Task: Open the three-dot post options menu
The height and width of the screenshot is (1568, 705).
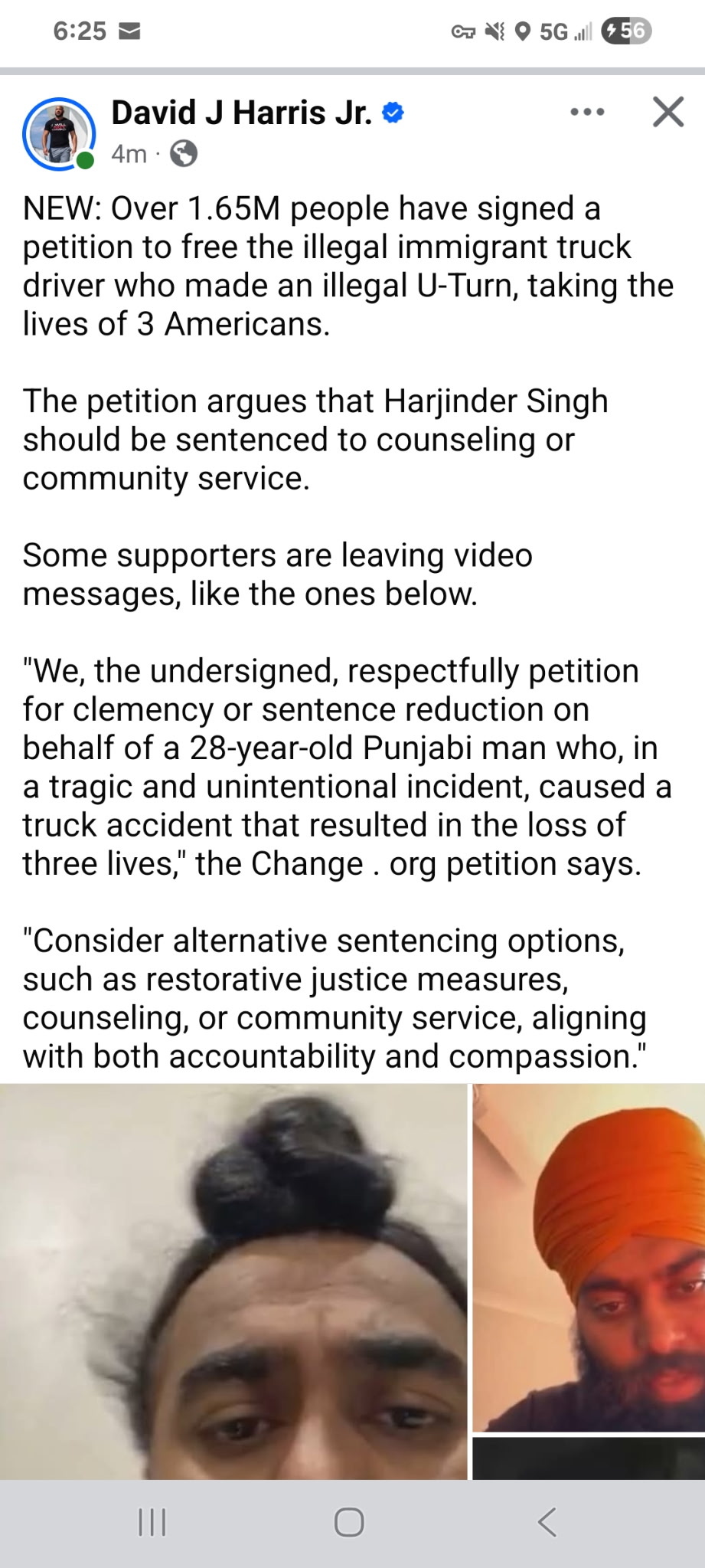Action: [588, 112]
